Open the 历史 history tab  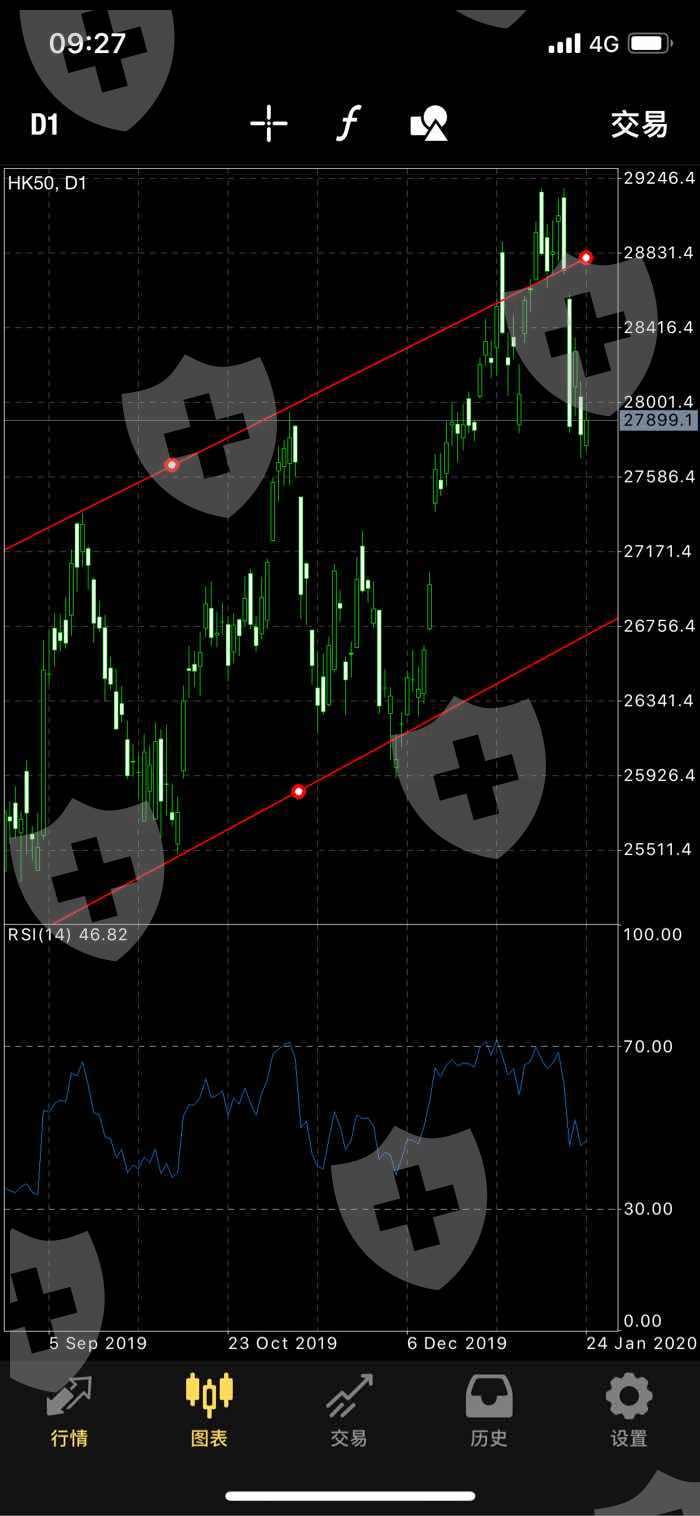coord(489,1411)
